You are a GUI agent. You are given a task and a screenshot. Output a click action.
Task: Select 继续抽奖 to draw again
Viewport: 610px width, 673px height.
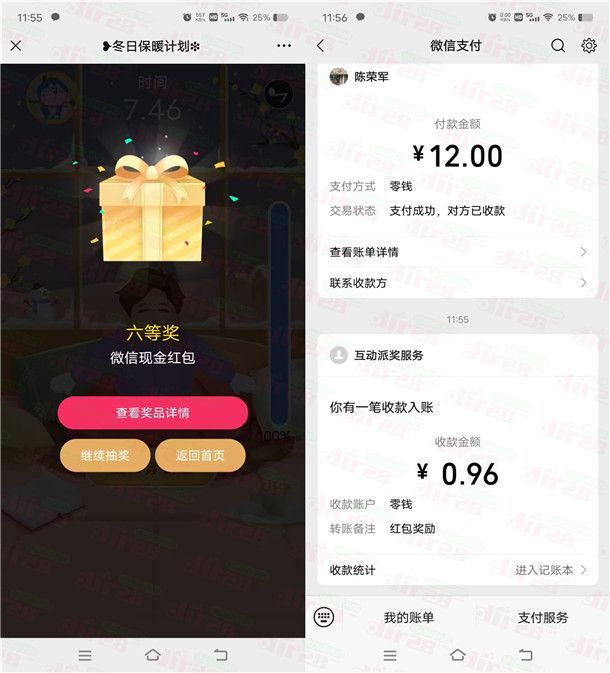105,455
